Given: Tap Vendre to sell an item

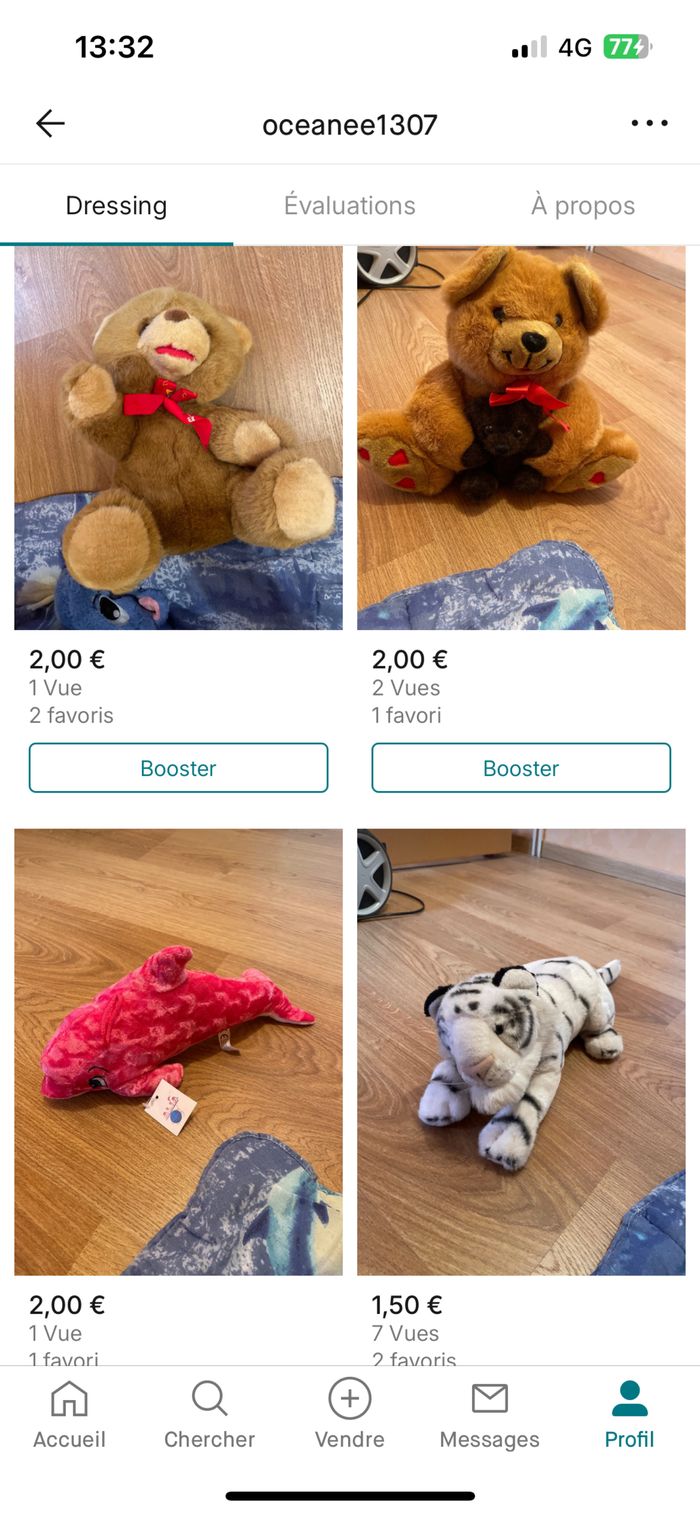Looking at the screenshot, I should (x=349, y=1414).
